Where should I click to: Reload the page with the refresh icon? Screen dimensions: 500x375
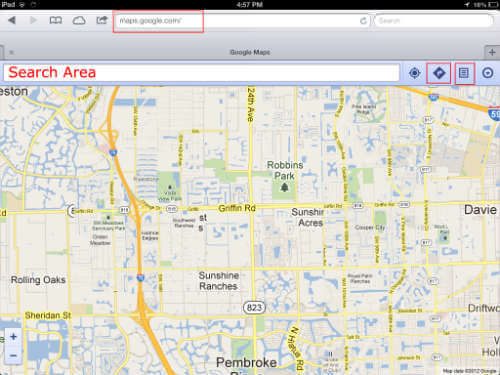tap(363, 21)
